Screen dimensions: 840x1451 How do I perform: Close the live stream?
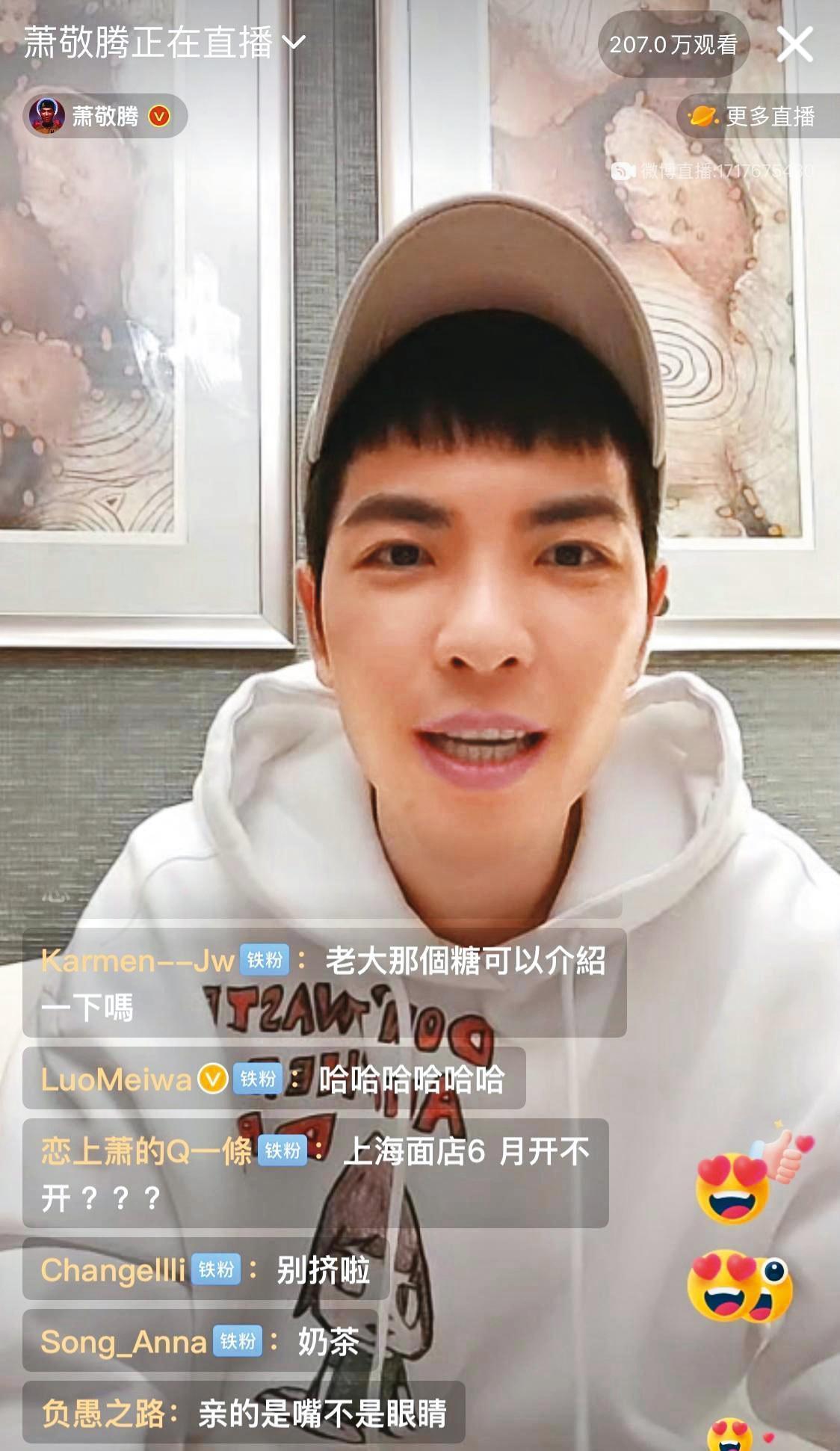click(794, 45)
